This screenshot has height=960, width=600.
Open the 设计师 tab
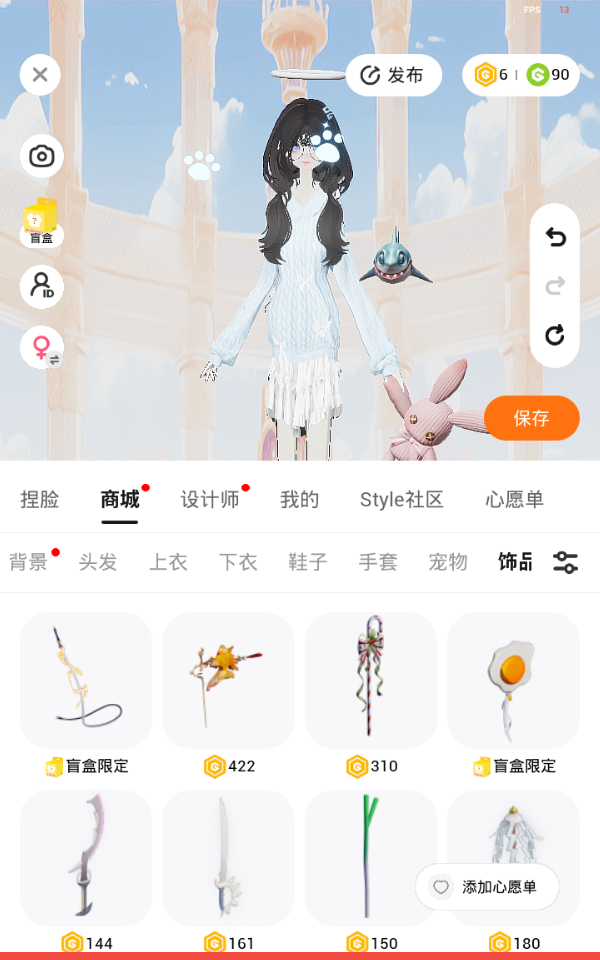[210, 500]
